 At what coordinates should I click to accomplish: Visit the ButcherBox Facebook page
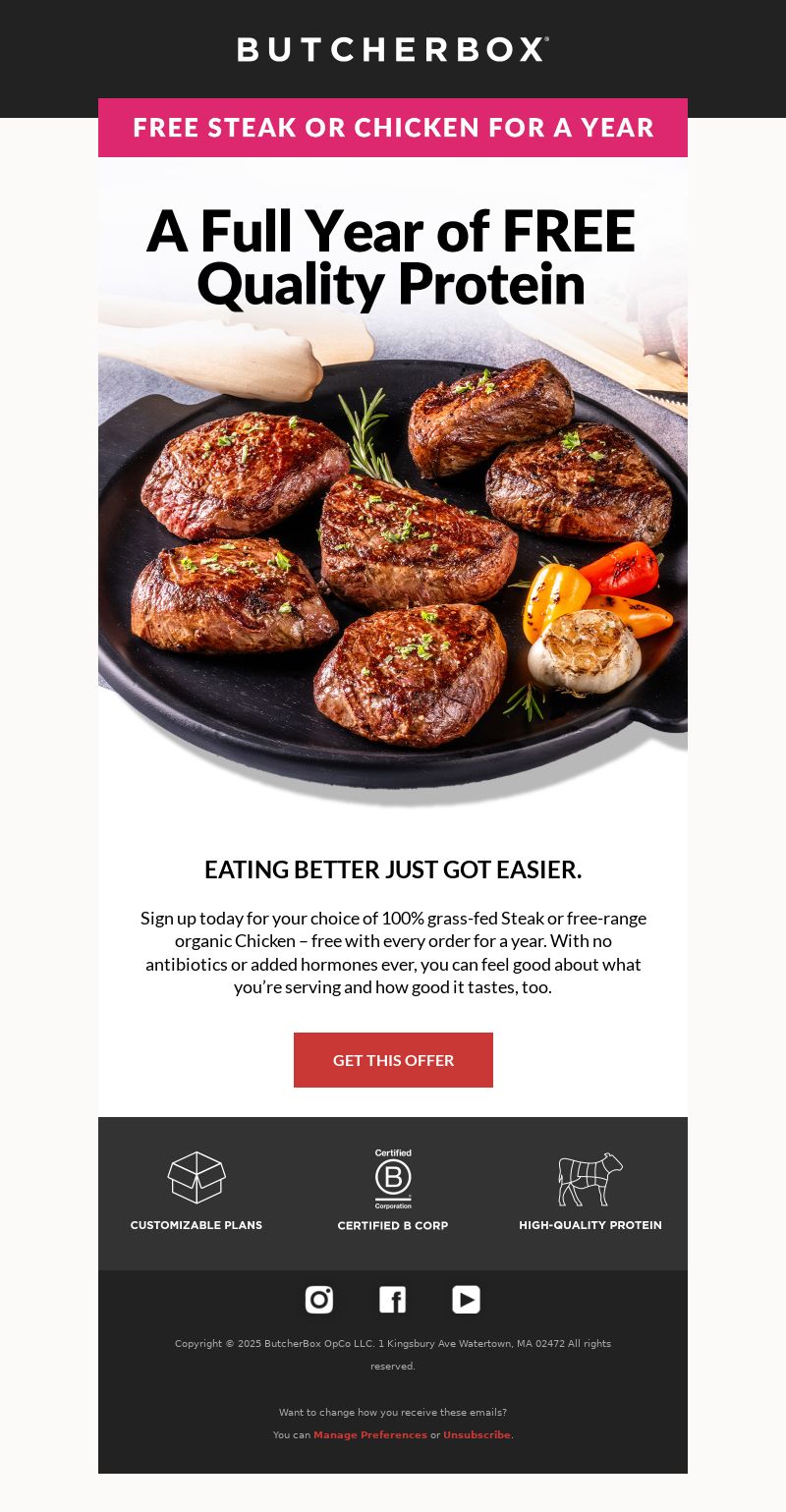pos(393,1299)
